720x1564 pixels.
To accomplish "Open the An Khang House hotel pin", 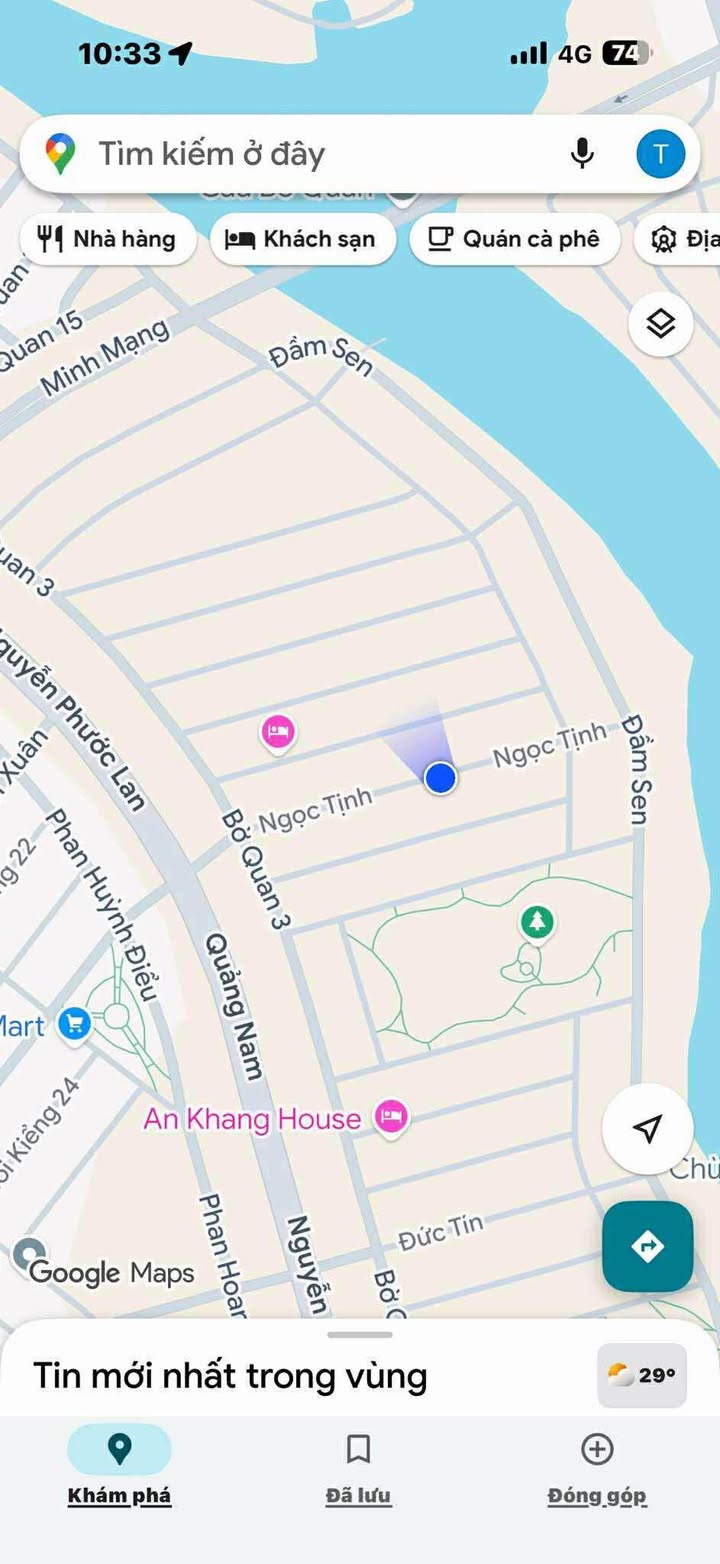I will click(x=391, y=1117).
